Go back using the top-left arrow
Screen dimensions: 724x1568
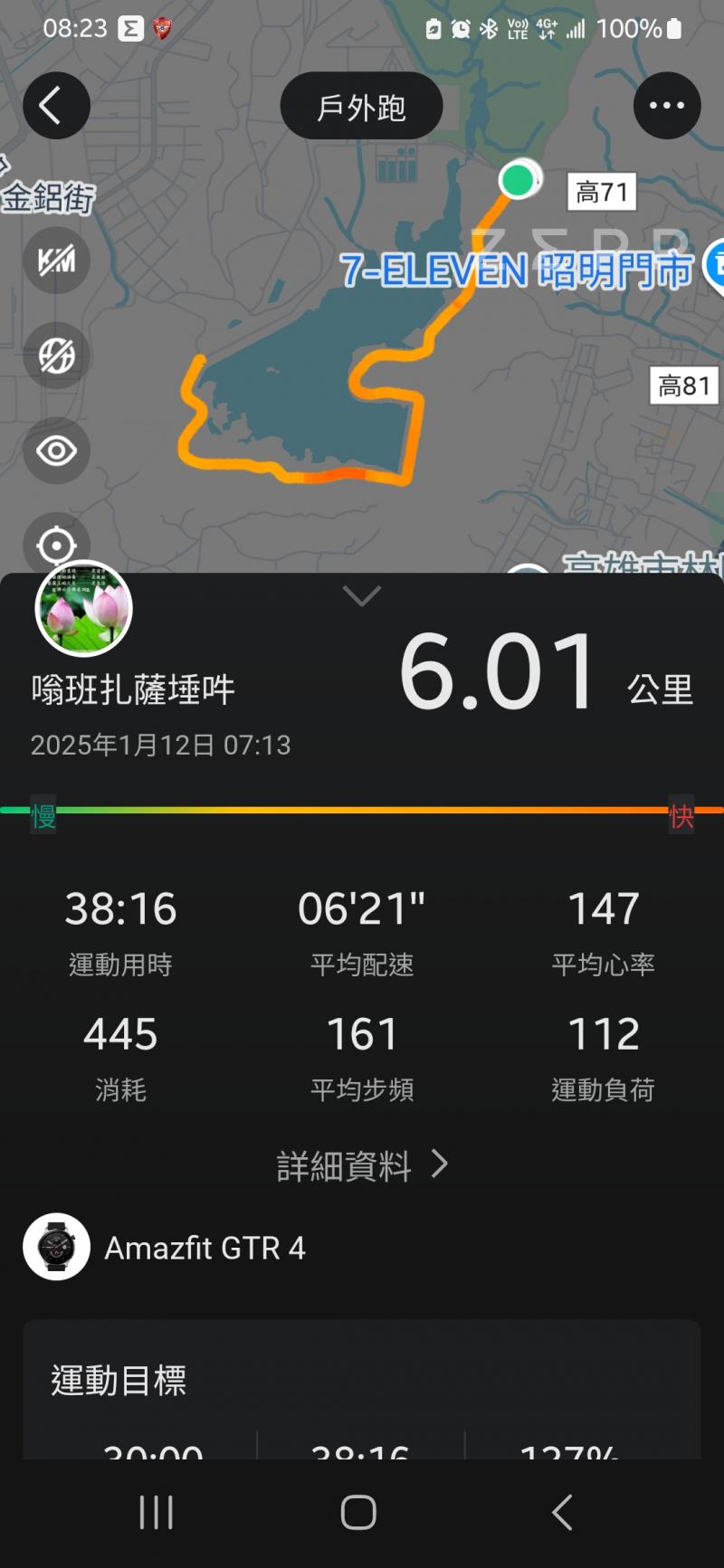tap(56, 106)
